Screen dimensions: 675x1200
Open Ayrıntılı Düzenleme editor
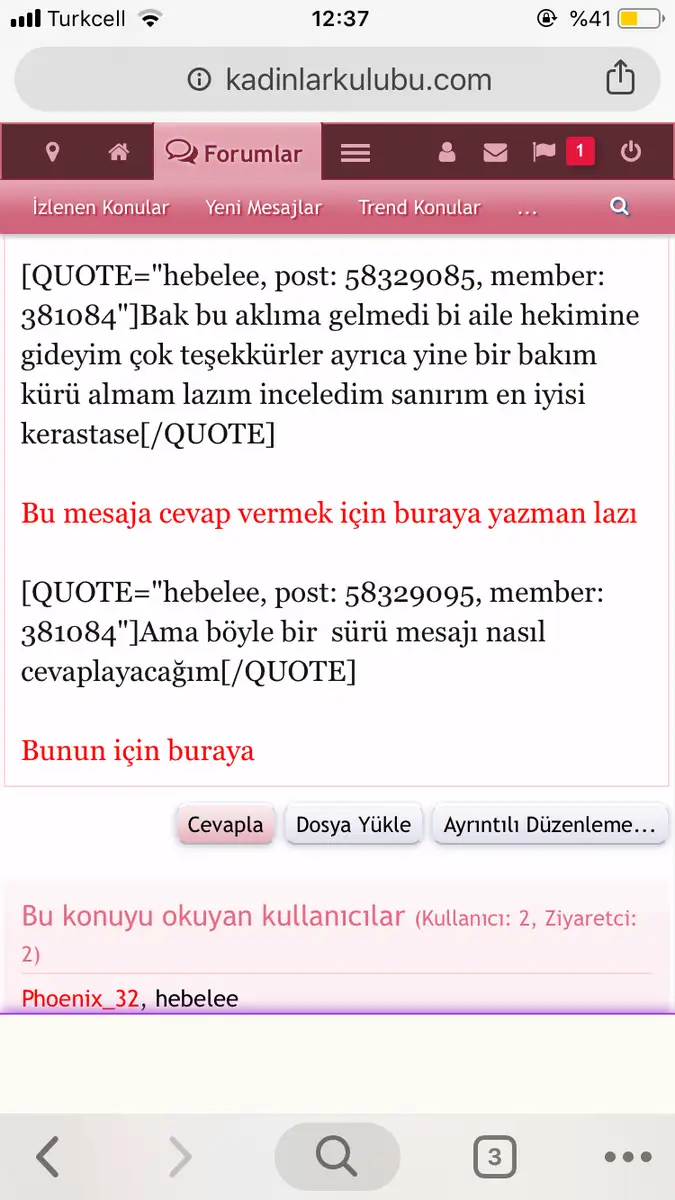(549, 825)
